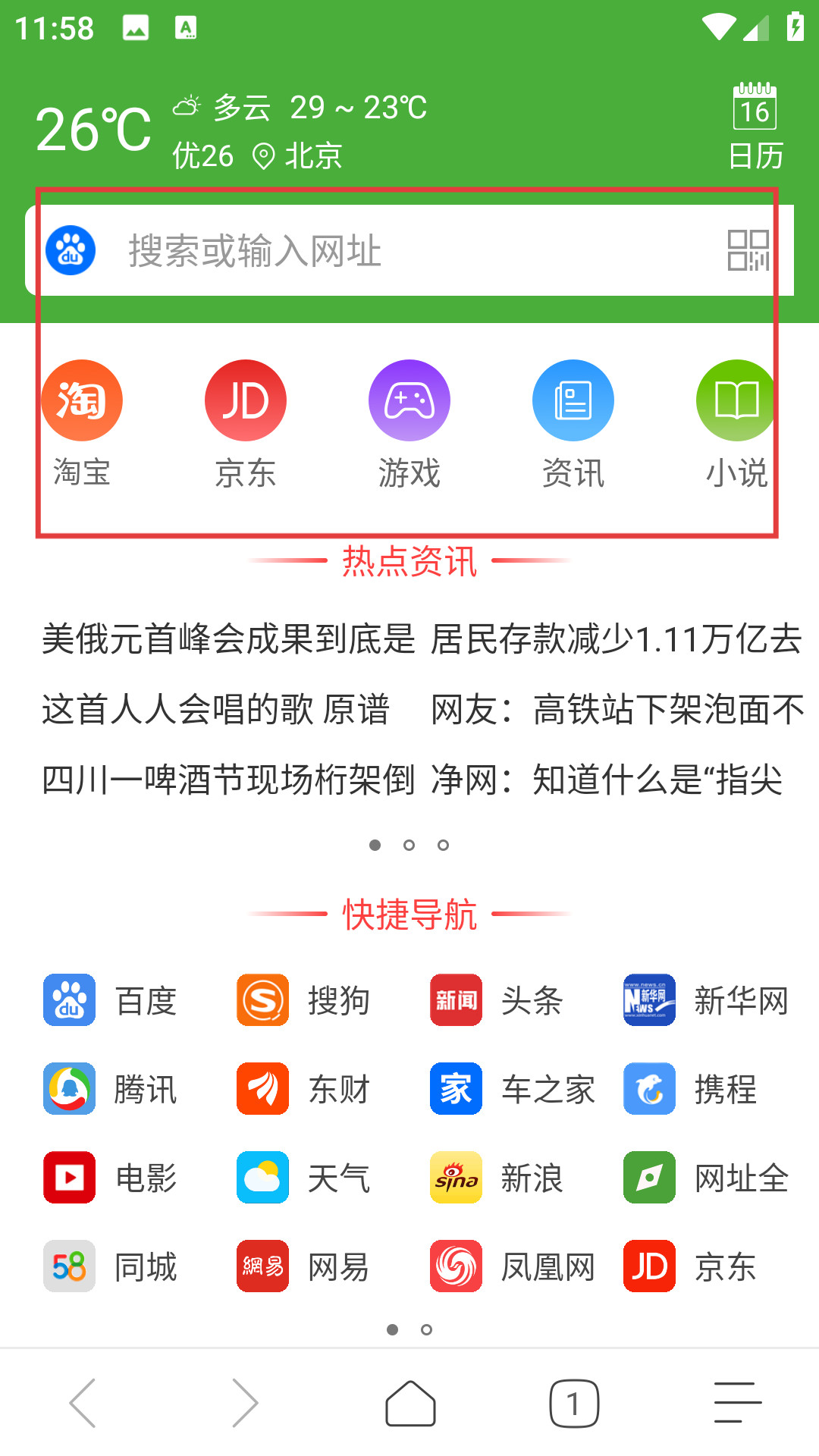
Task: Go back to the previous page
Action: tap(83, 1403)
